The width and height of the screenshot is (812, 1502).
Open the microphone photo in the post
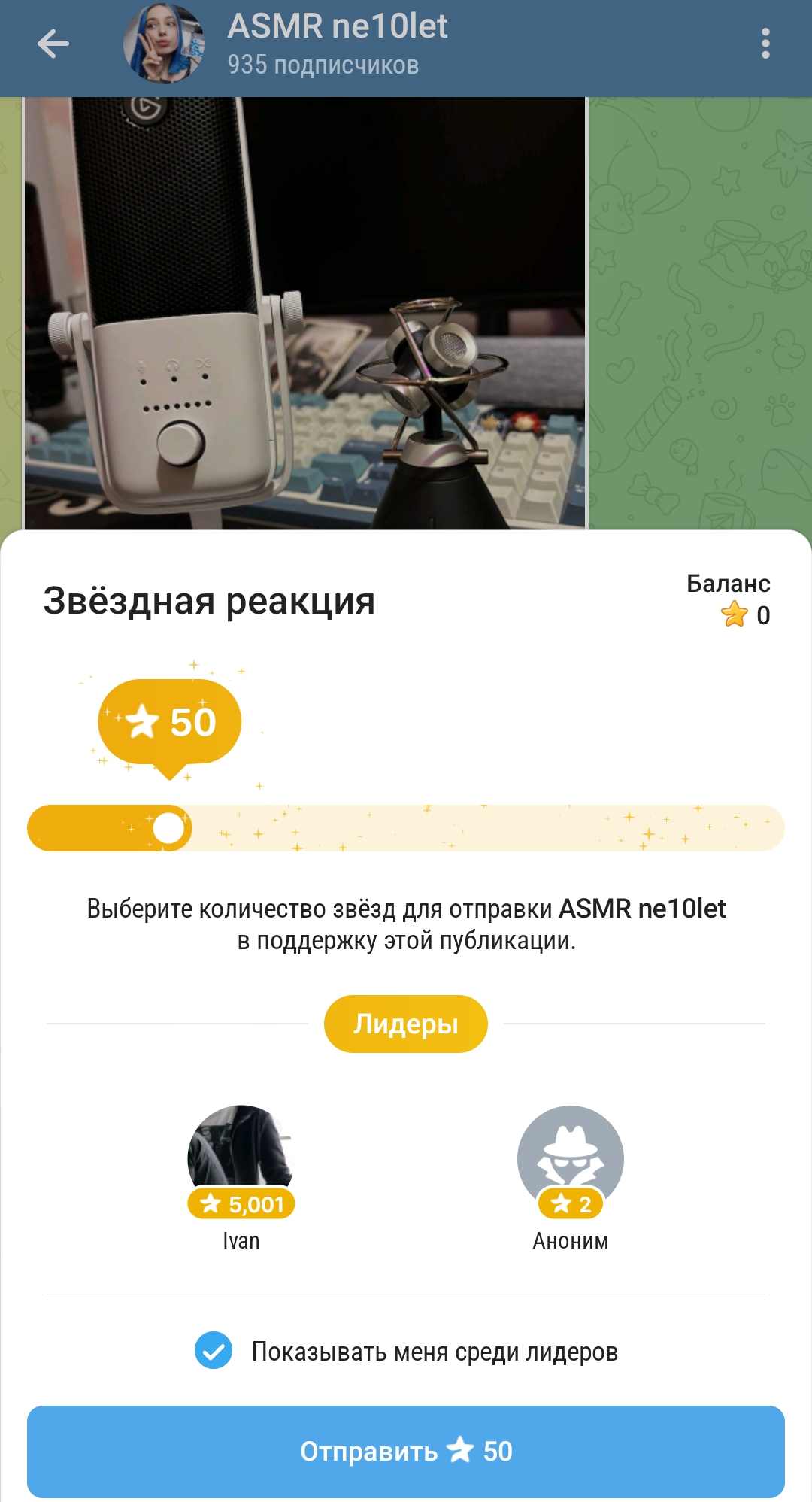pyautogui.click(x=304, y=313)
